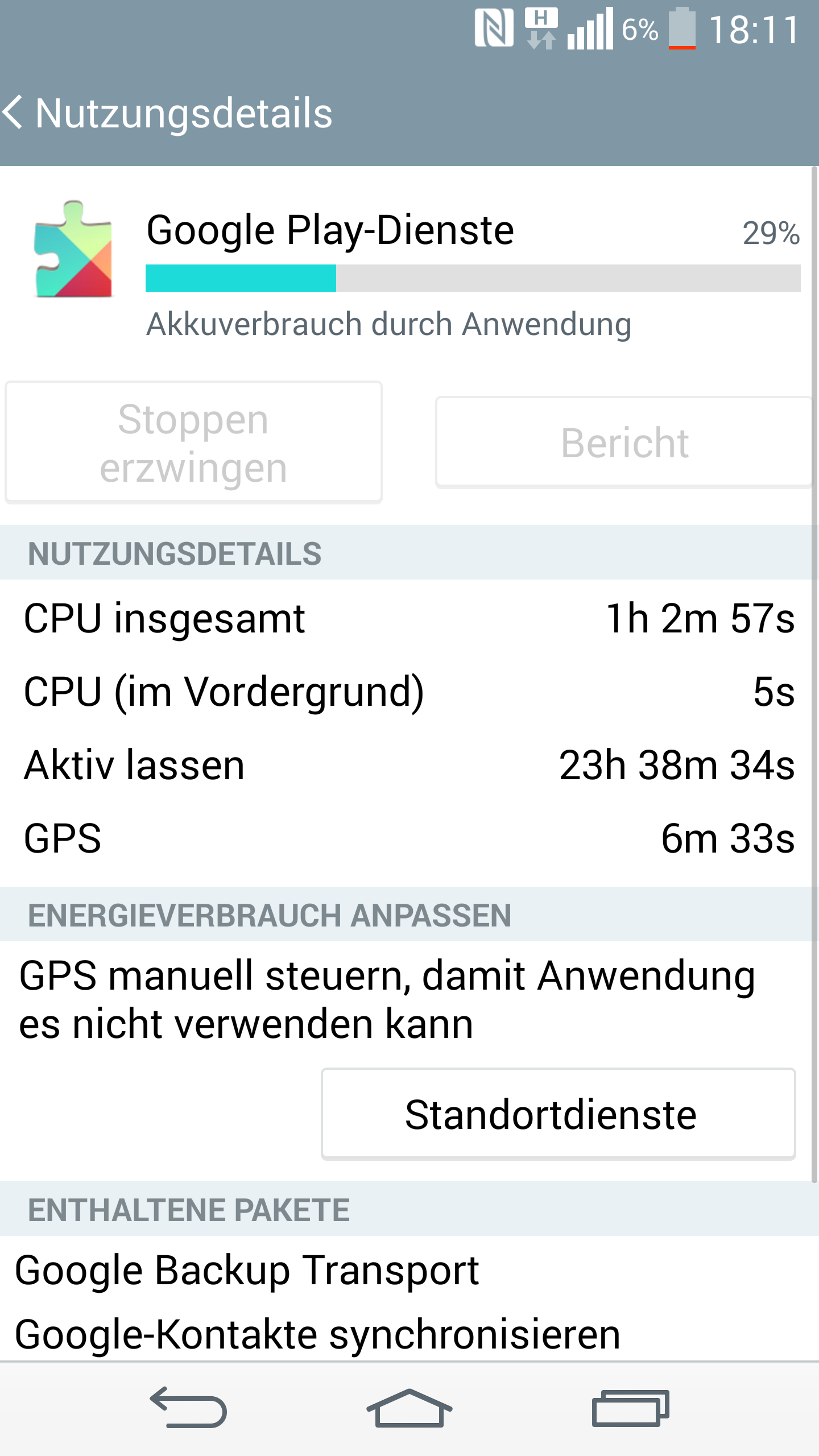
Task: Go back from Nutzungsdetails
Action: click(x=14, y=113)
